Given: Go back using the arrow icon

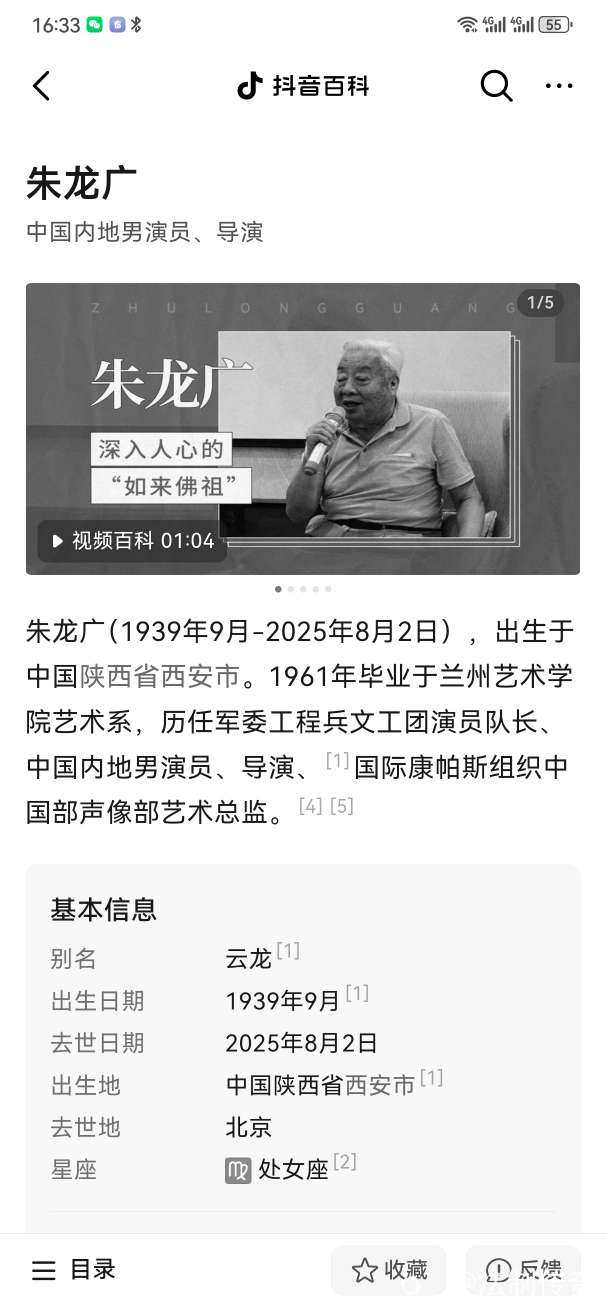Looking at the screenshot, I should 41,87.
